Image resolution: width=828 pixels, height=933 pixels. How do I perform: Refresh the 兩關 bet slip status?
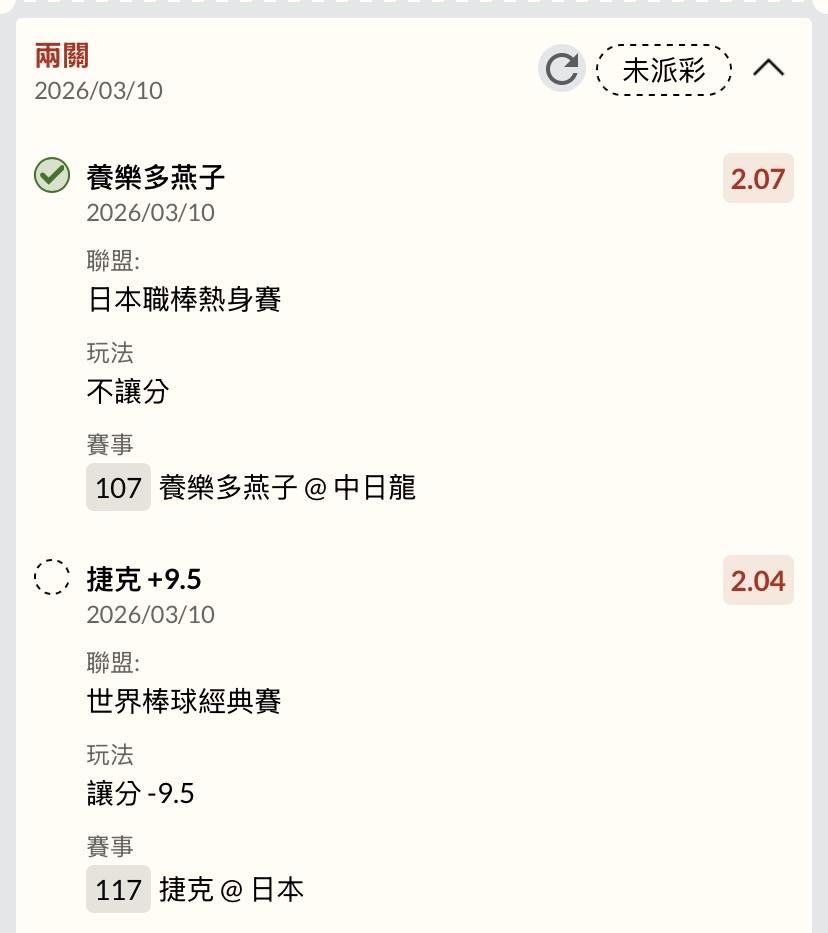(561, 69)
